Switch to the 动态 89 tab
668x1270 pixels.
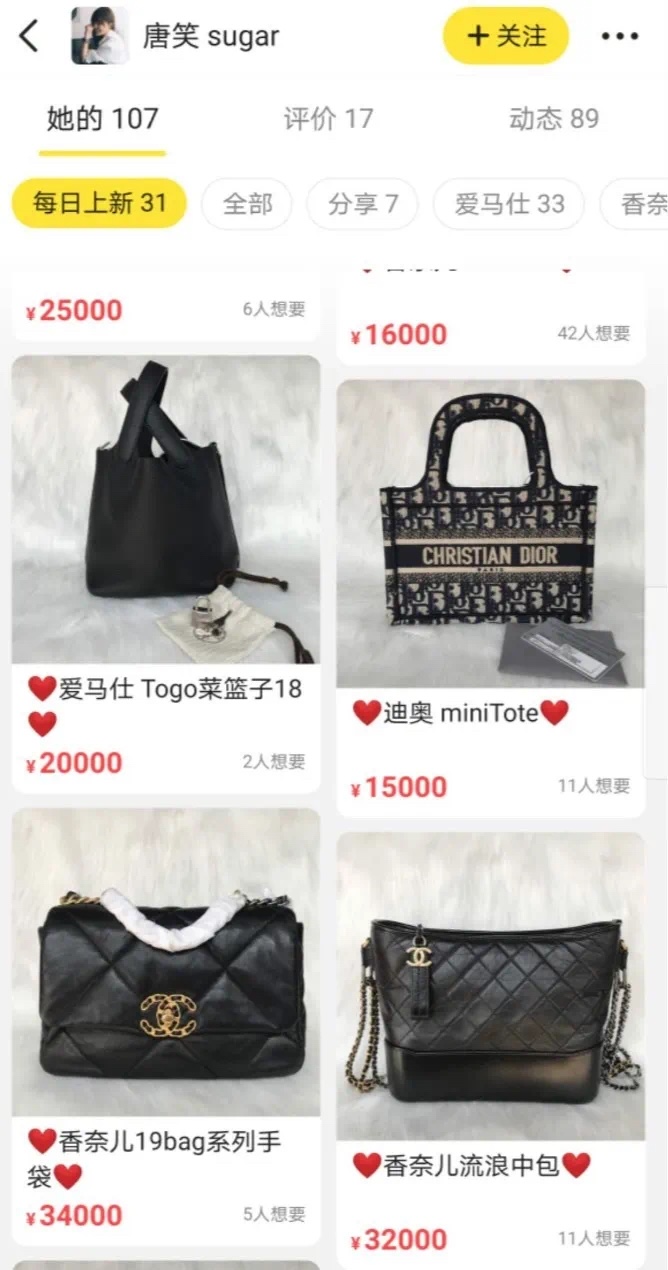point(554,119)
